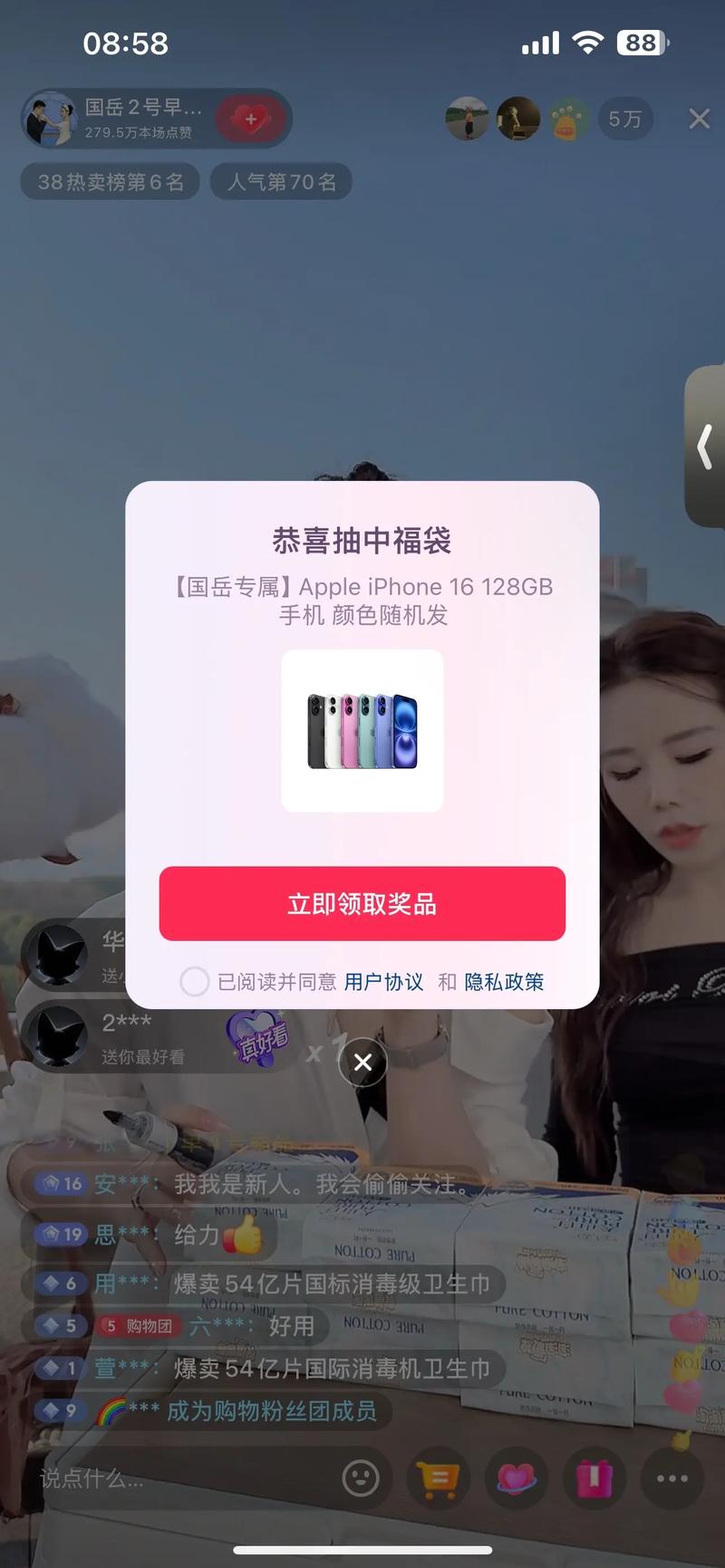
Task: Follow the host 国岳2号 with plus button
Action: (x=252, y=119)
